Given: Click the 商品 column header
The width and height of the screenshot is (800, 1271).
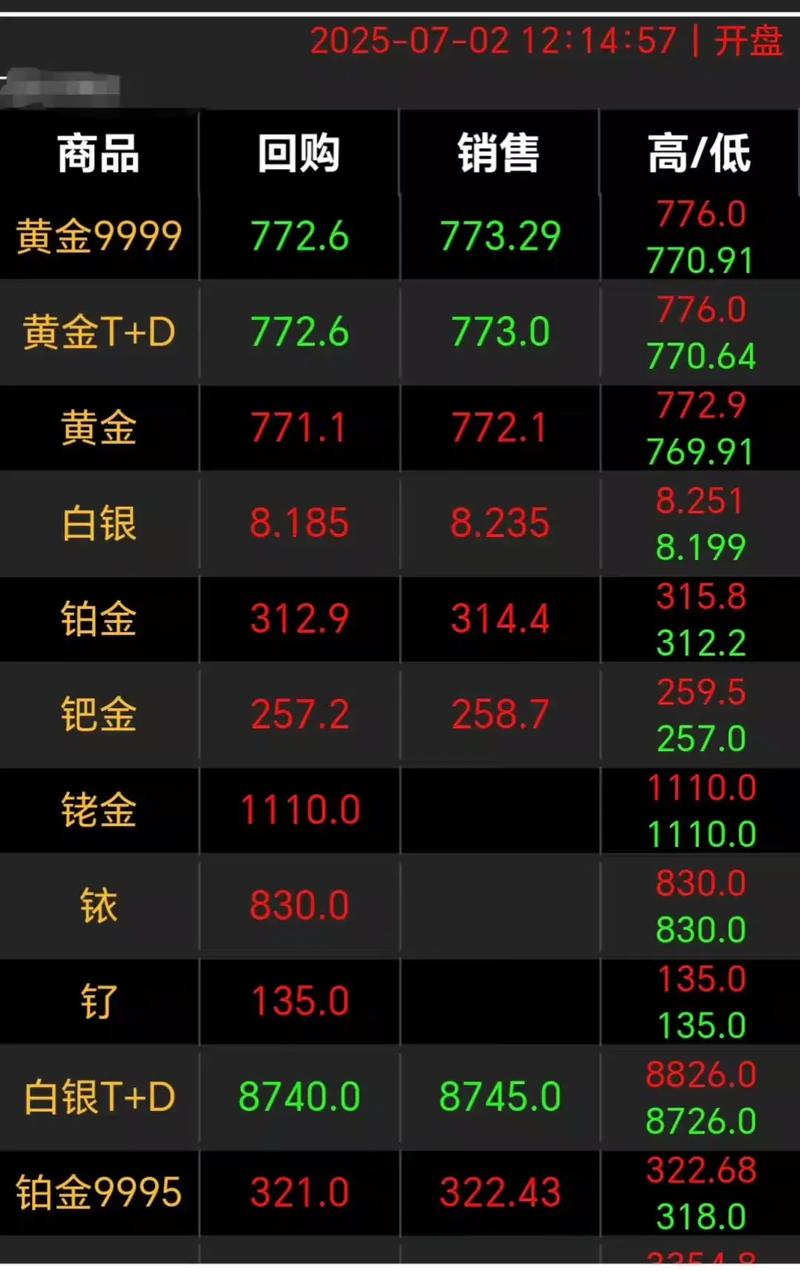Looking at the screenshot, I should [x=98, y=153].
